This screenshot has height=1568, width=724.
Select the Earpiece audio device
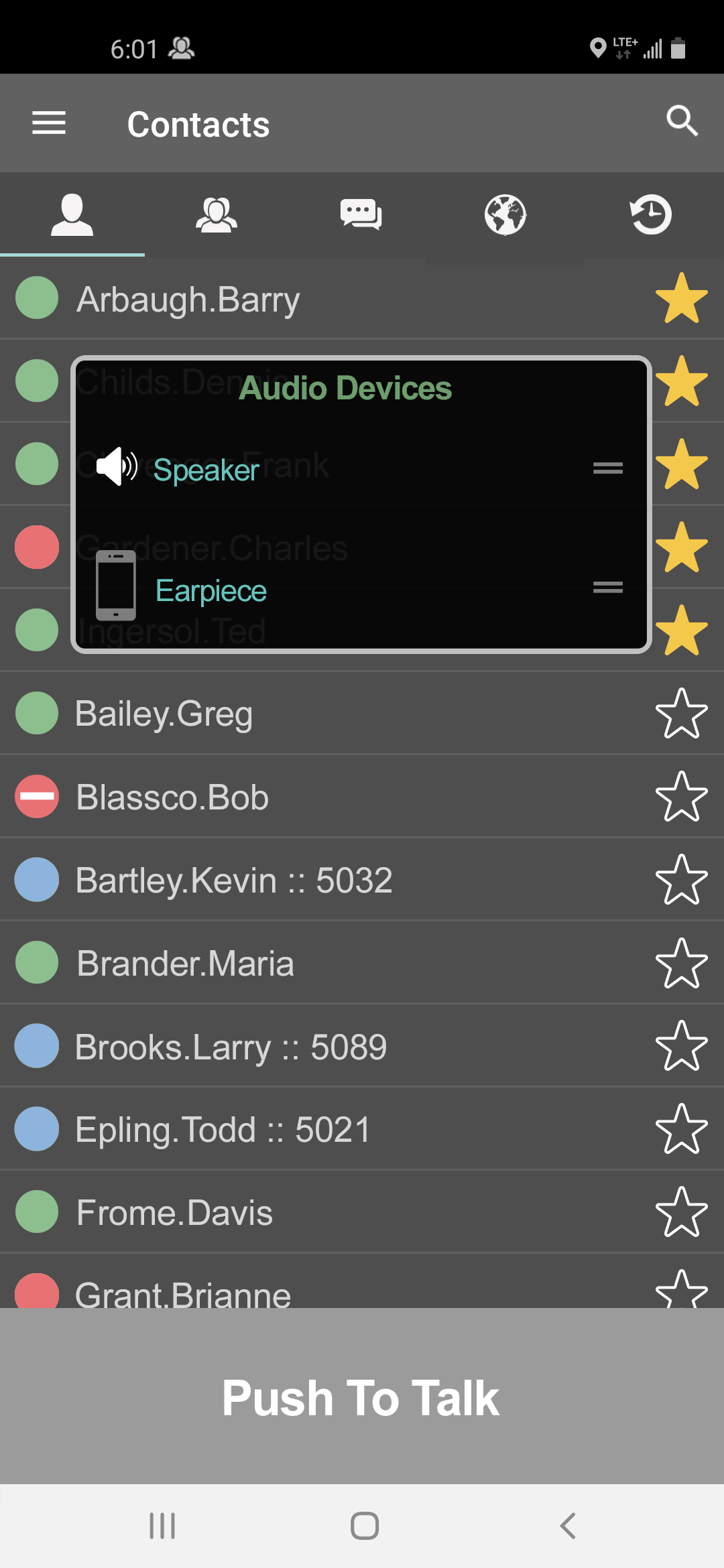(x=210, y=589)
